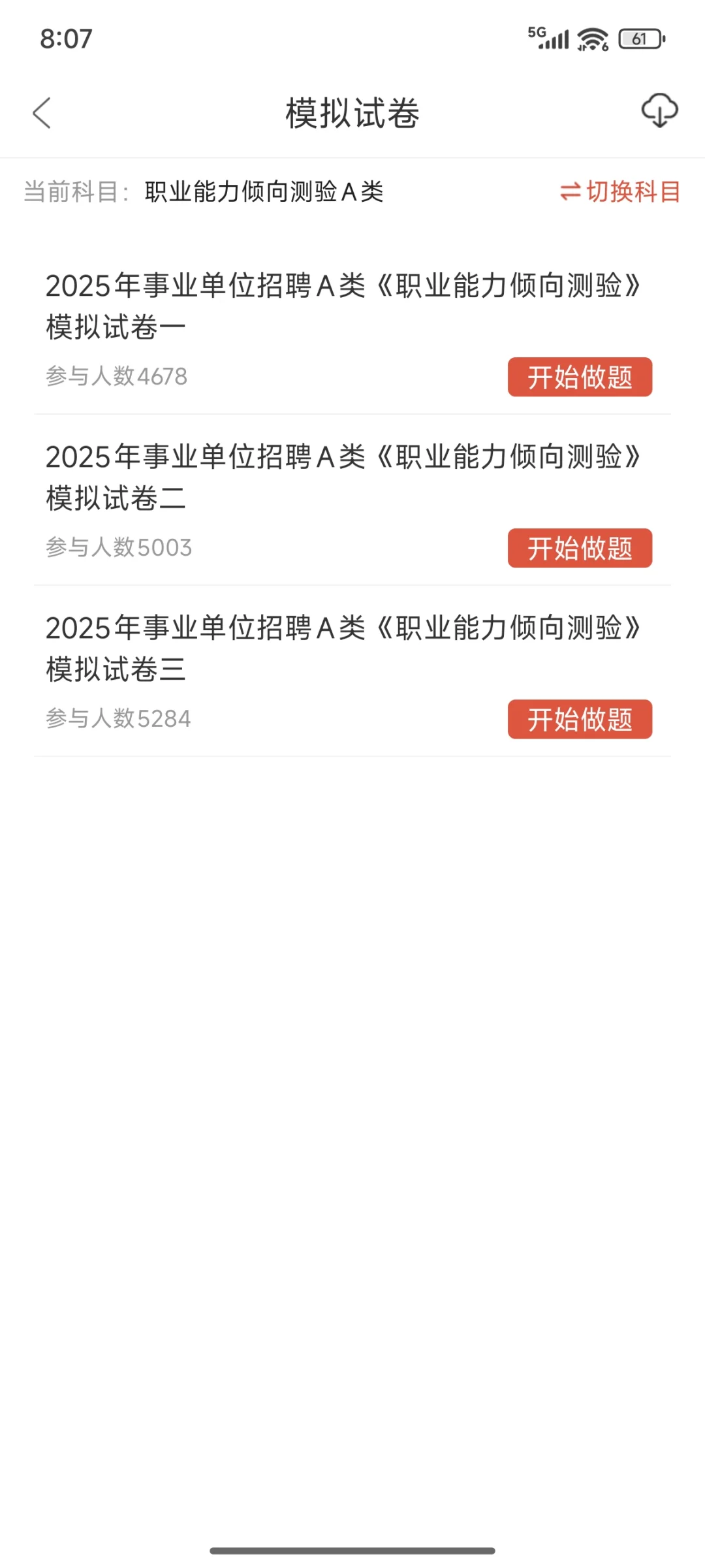Viewport: 705px width, 1568px height.
Task: Open the 模拟试卷一 exam row
Action: pyautogui.click(x=274, y=306)
